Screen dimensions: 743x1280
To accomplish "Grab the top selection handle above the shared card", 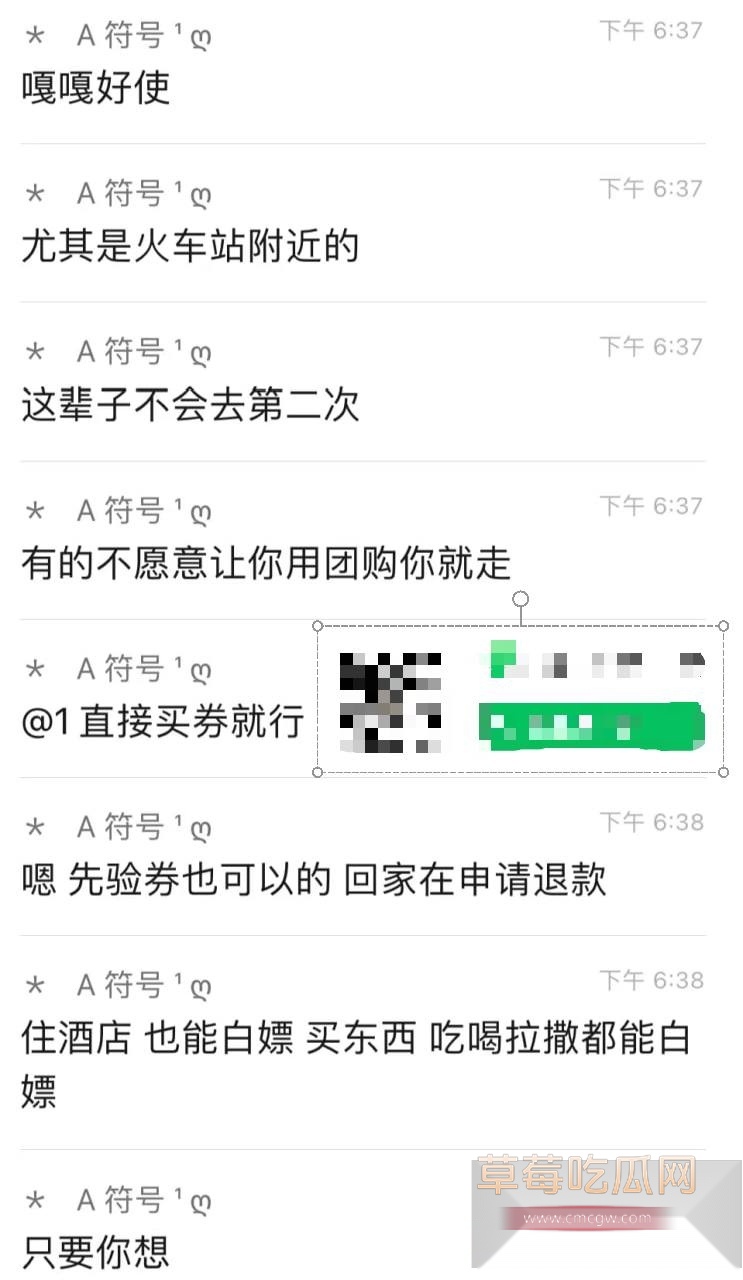I will pyautogui.click(x=520, y=600).
